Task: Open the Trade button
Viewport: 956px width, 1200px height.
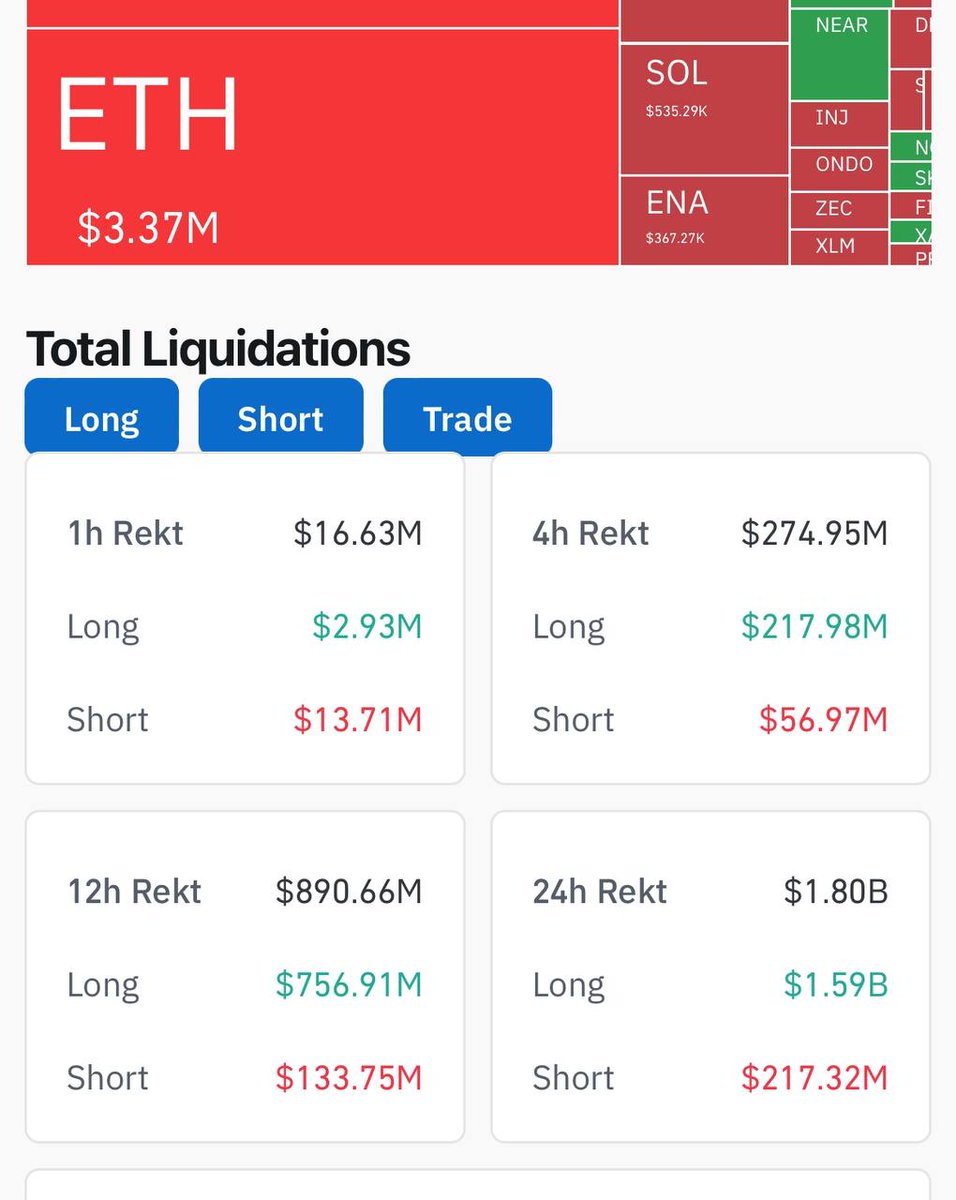Action: [x=467, y=417]
